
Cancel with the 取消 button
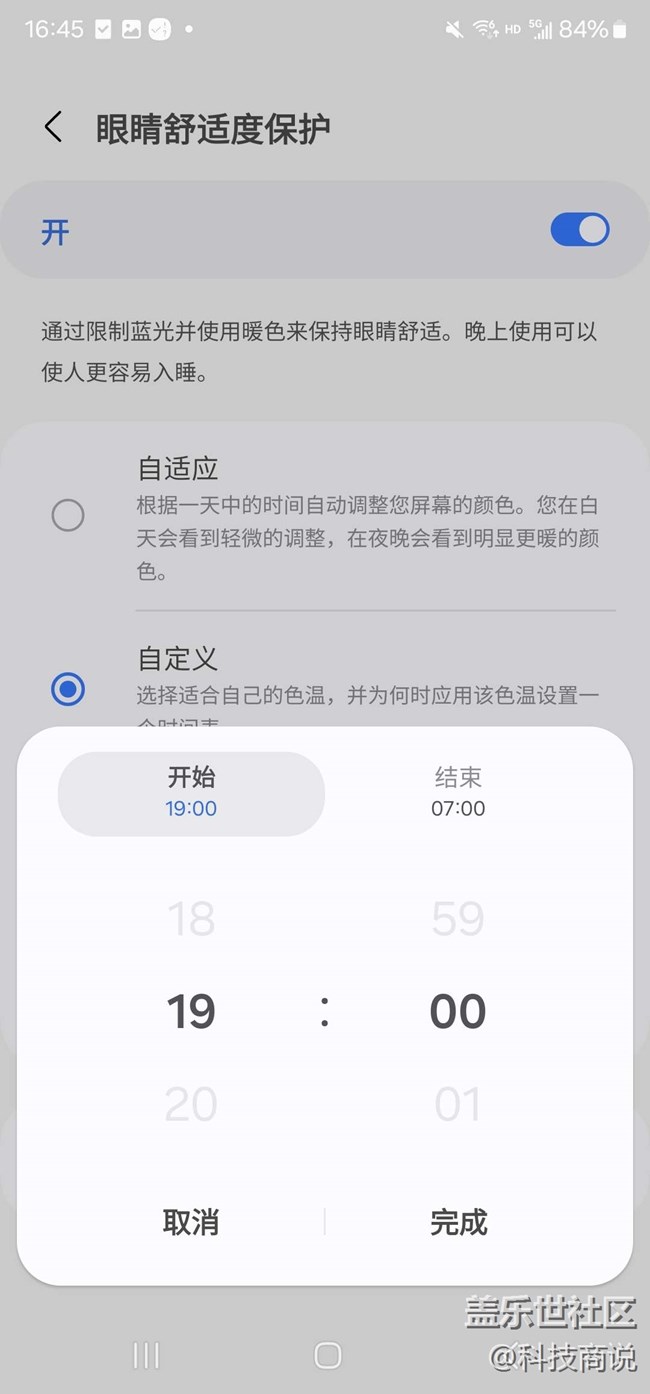click(191, 1222)
